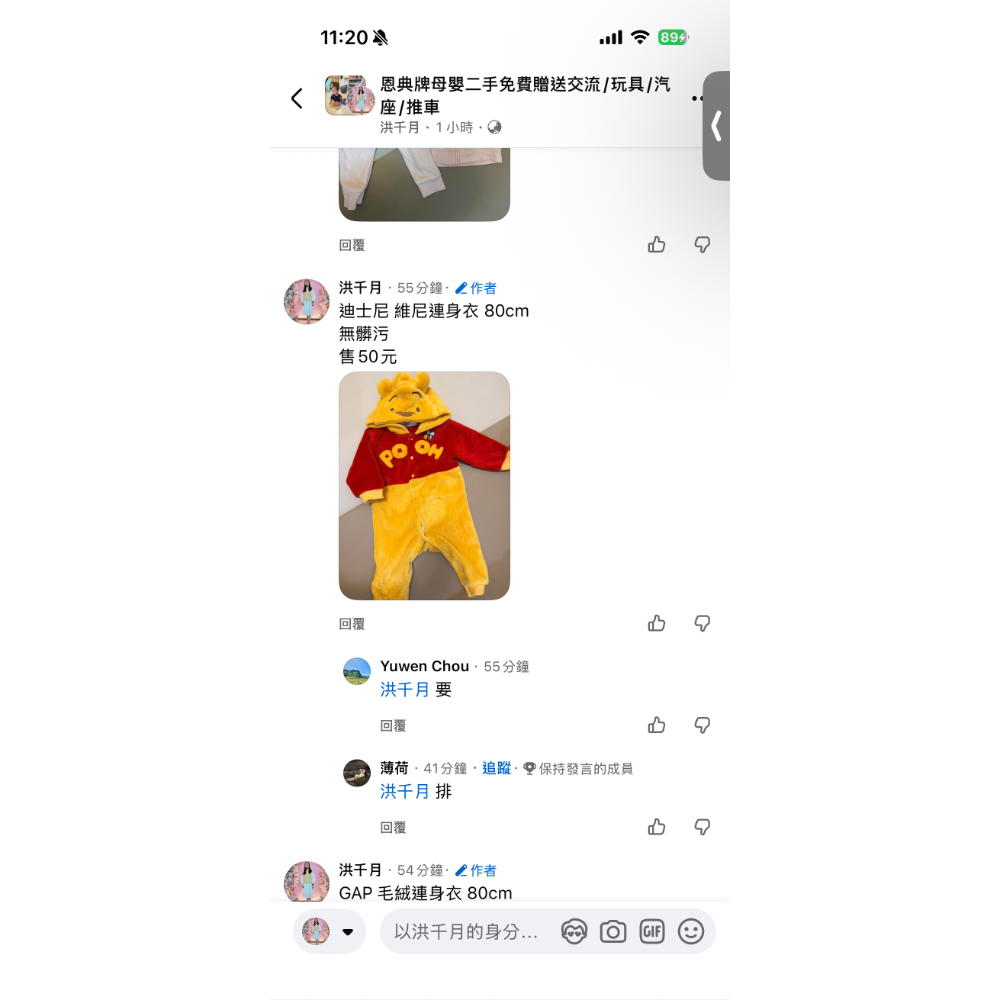Image resolution: width=1000 pixels, height=1000 pixels.
Task: Switch commenting identity with the avatar dropdown
Action: tap(329, 932)
